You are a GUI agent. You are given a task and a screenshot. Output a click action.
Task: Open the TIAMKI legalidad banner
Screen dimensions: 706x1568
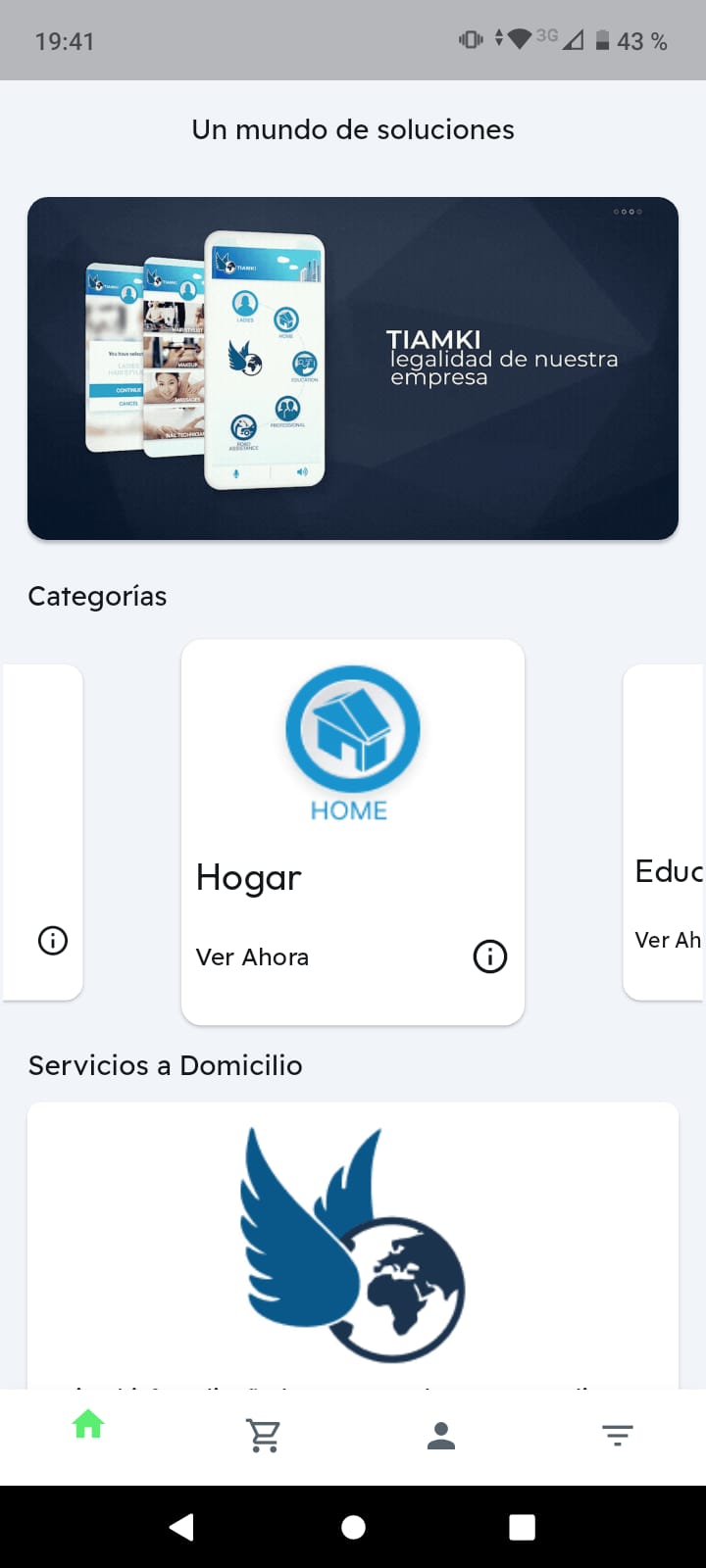click(353, 367)
